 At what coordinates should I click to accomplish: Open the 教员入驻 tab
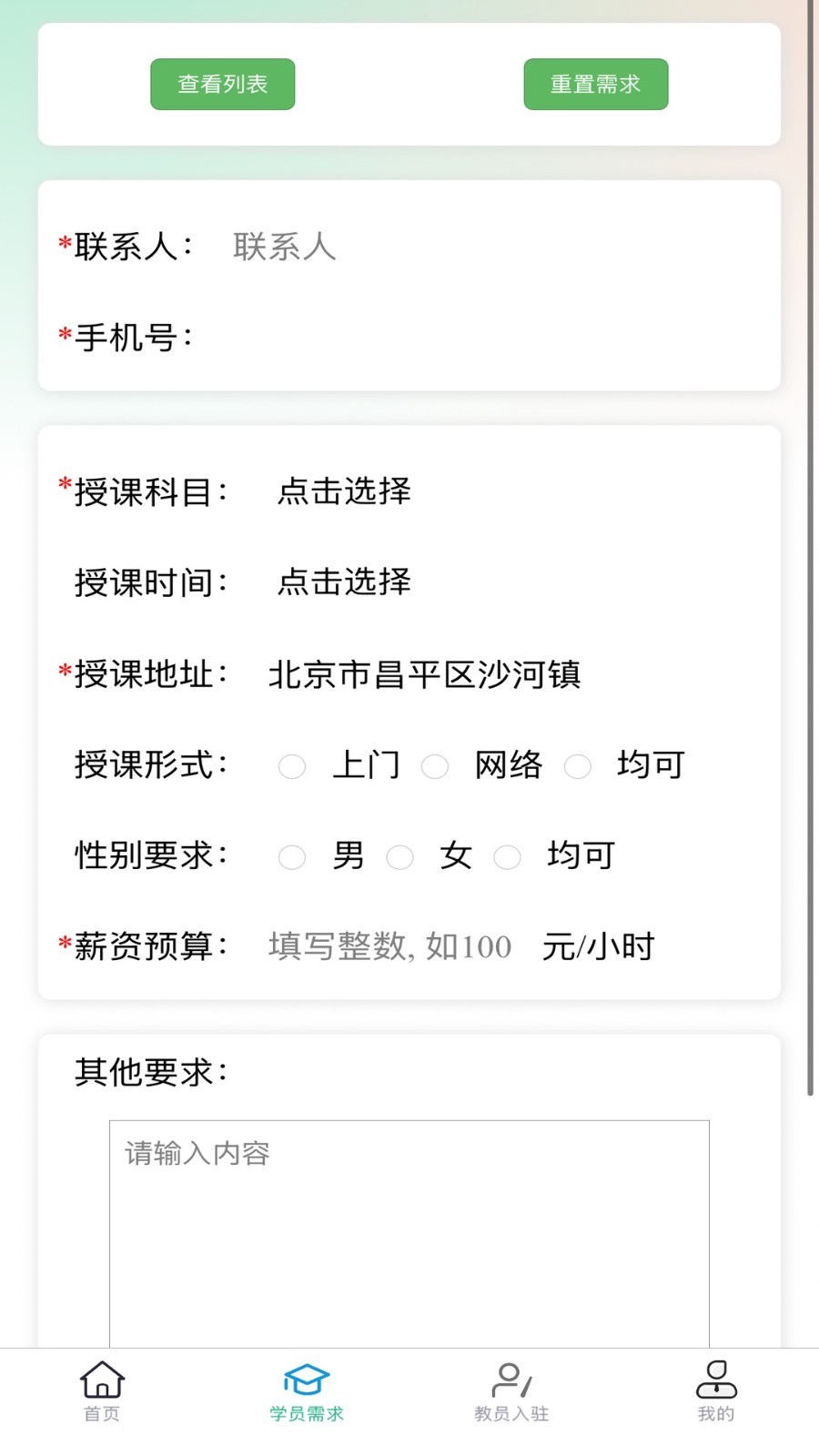pos(511,1391)
